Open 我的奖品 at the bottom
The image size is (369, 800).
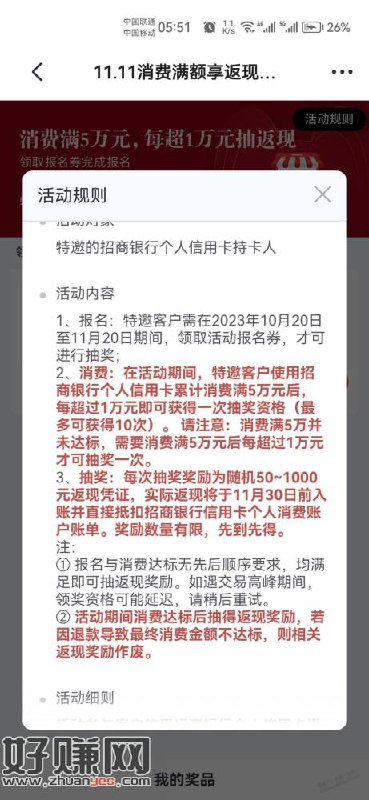click(185, 780)
